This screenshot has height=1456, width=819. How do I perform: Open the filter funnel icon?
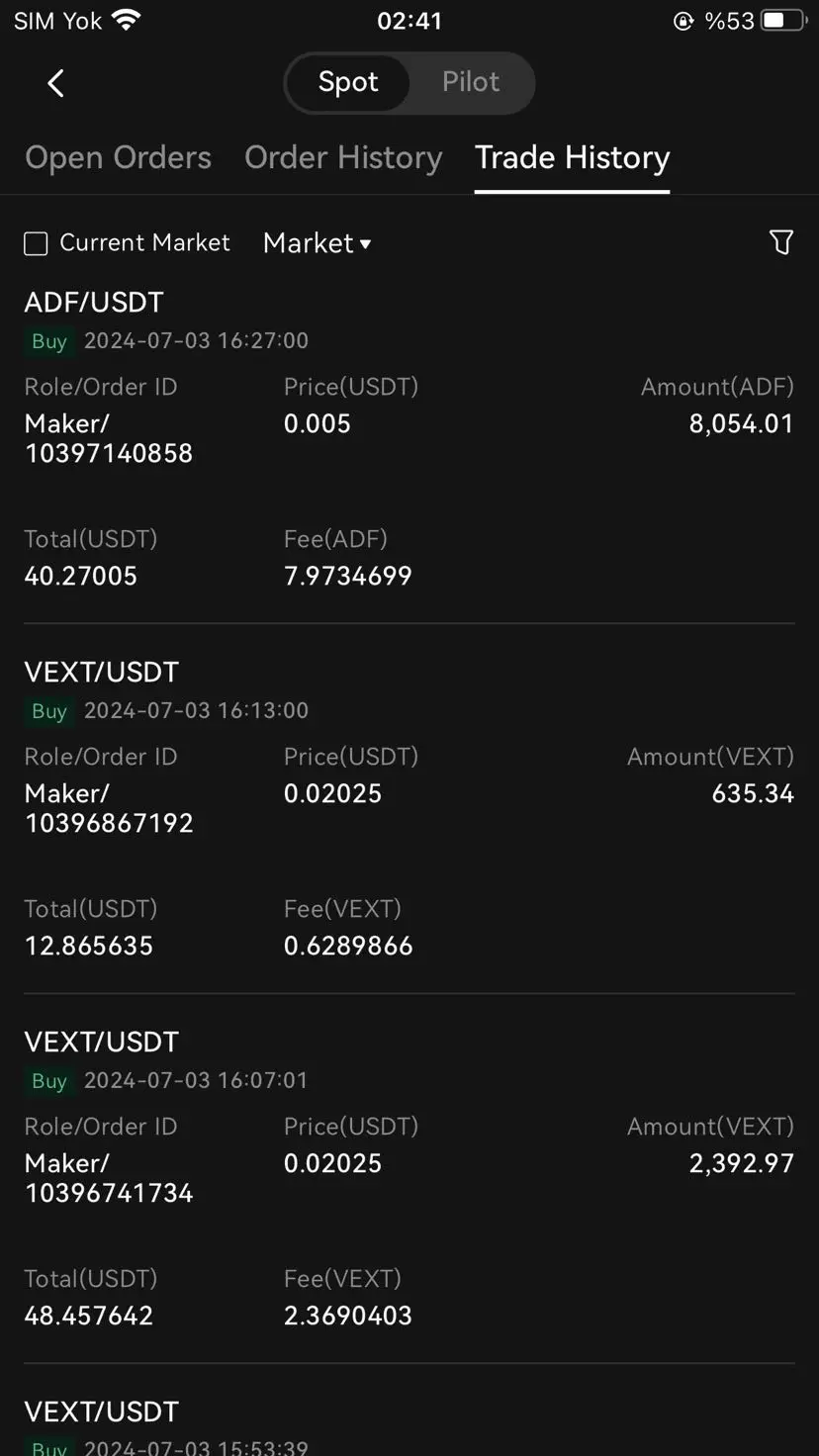[781, 242]
